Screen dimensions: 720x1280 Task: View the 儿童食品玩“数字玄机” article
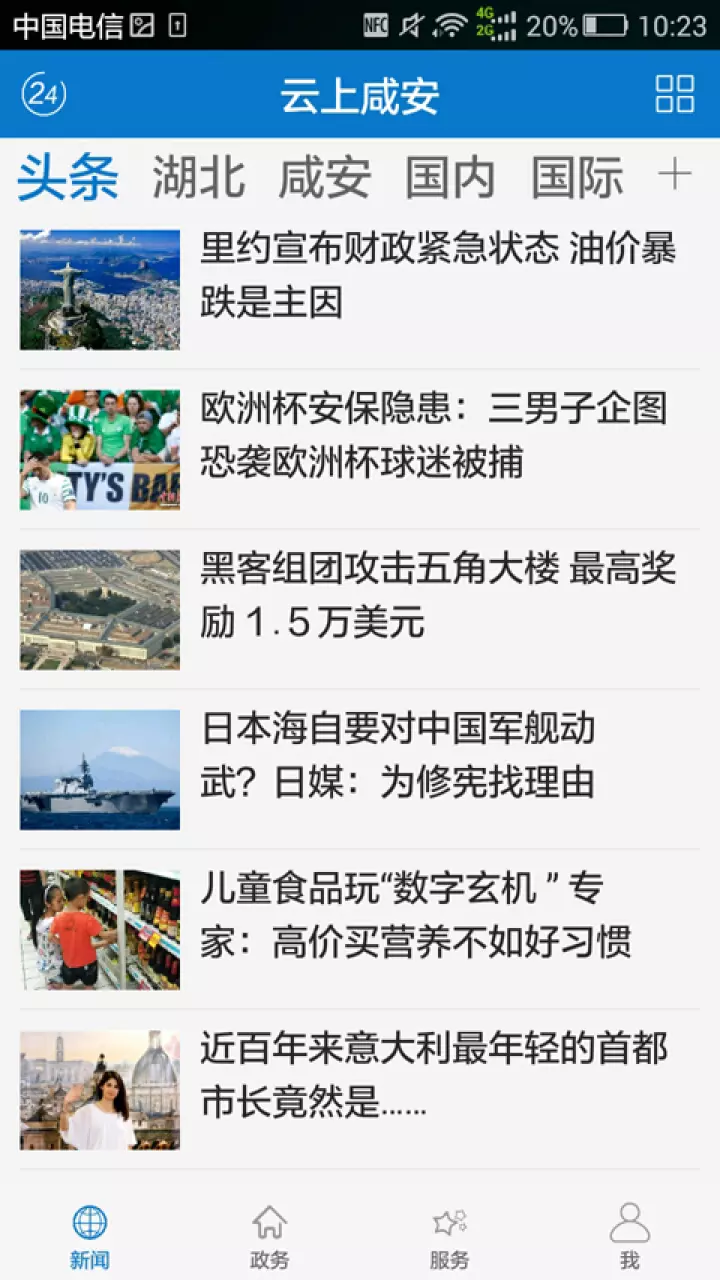[x=360, y=930]
